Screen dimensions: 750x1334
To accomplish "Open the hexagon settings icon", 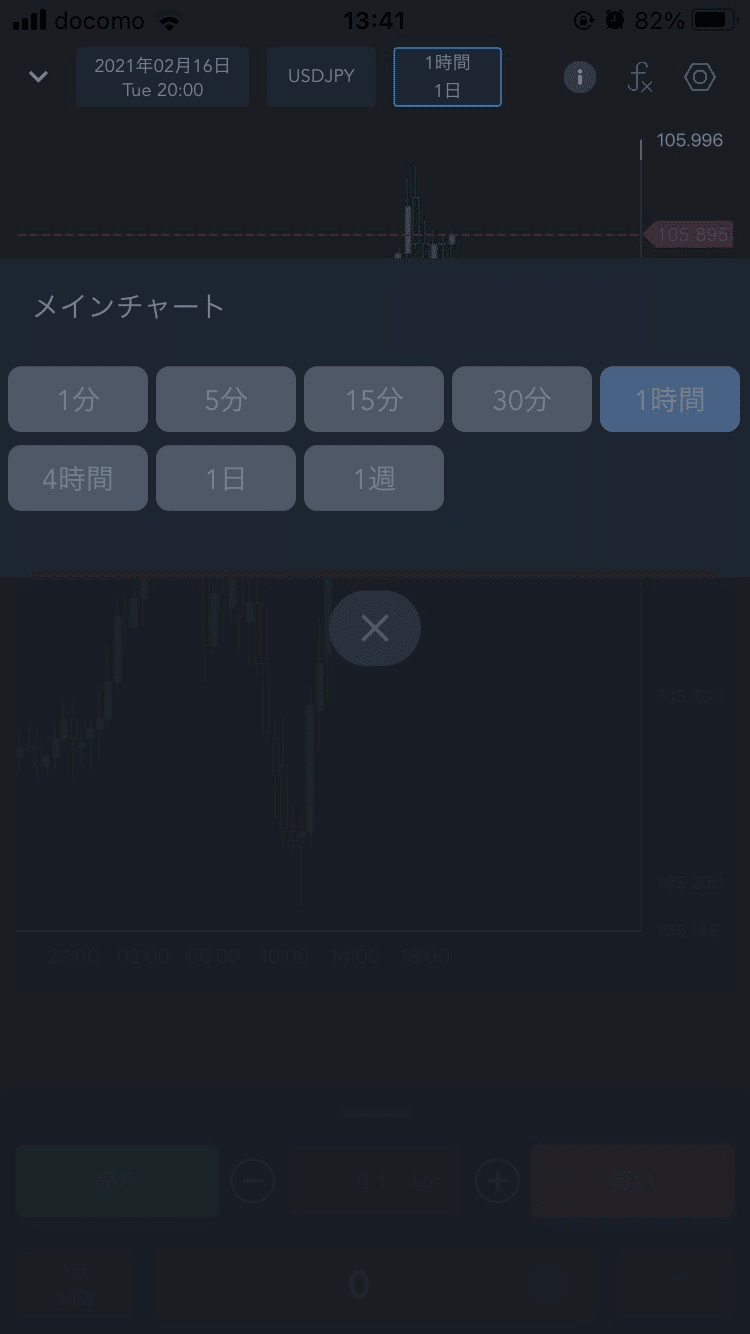I will pyautogui.click(x=700, y=77).
